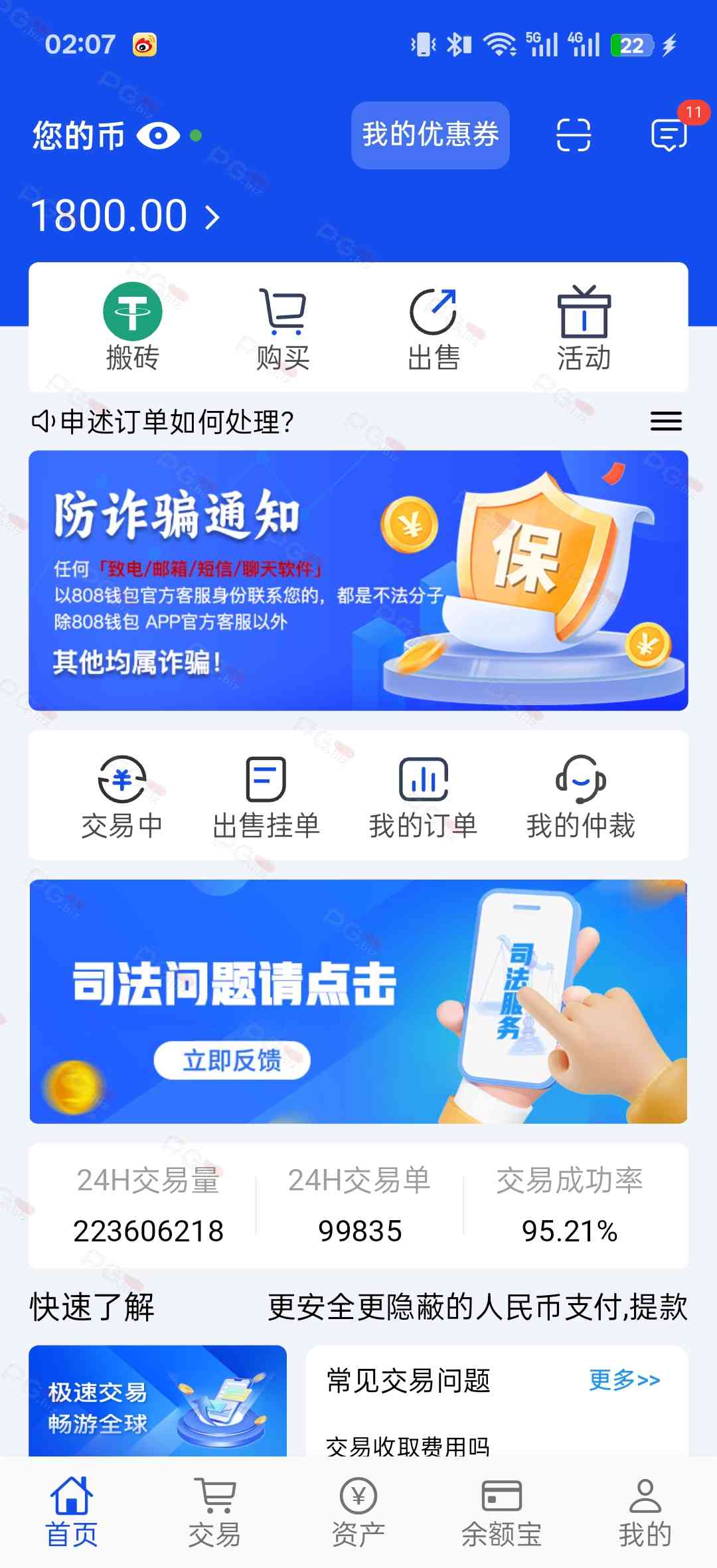Viewport: 717px width, 1568px height.
Task: Open the QR scan icon
Action: pyautogui.click(x=573, y=135)
